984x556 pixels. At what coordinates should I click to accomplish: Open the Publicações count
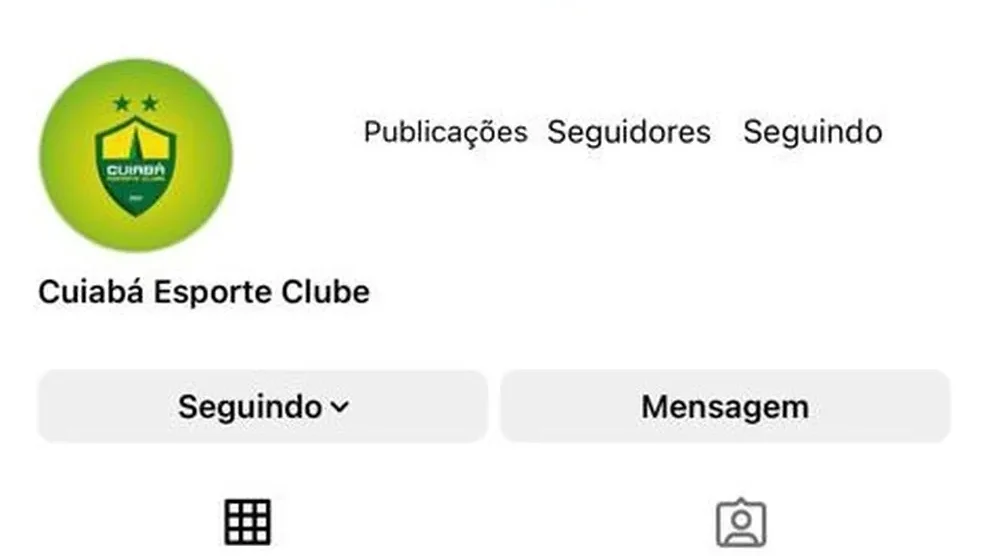pyautogui.click(x=445, y=132)
